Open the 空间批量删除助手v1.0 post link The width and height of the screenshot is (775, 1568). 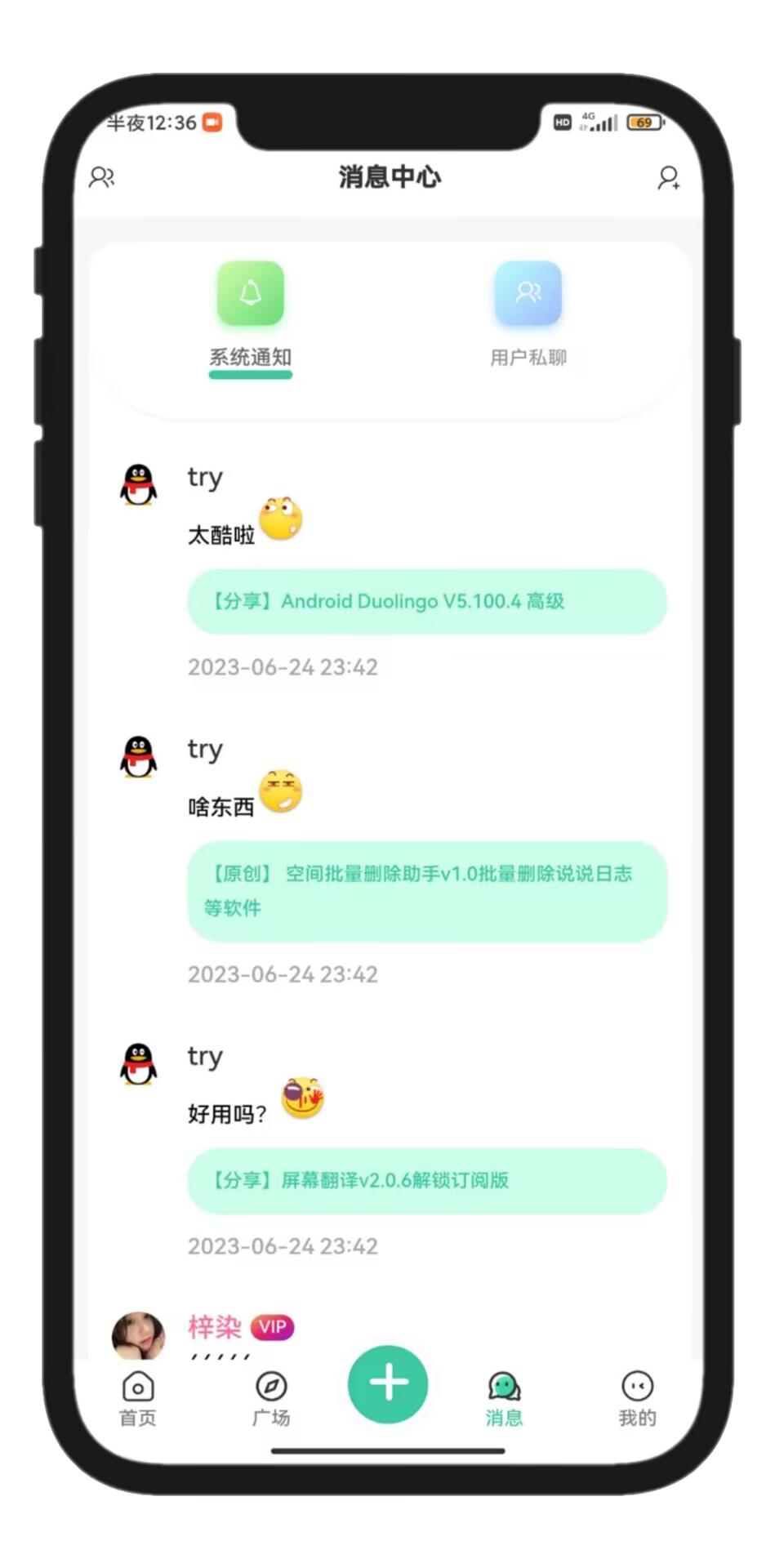coord(426,891)
